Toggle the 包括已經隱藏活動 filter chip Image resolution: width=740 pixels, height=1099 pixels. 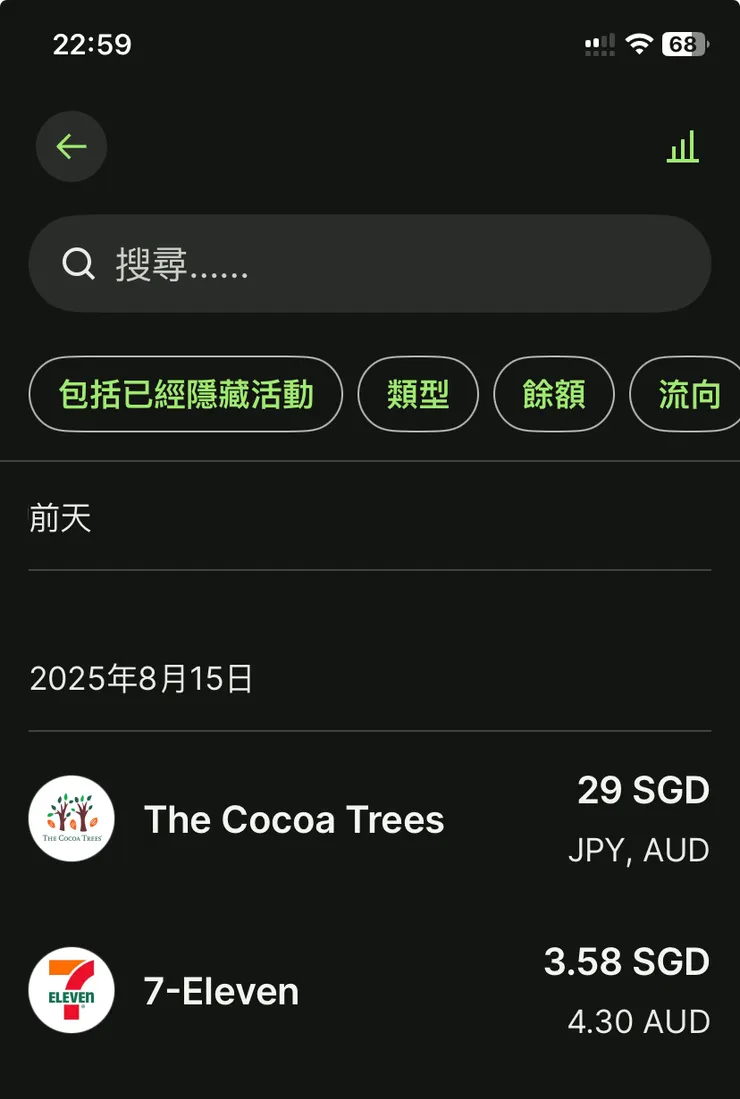[x=186, y=395]
